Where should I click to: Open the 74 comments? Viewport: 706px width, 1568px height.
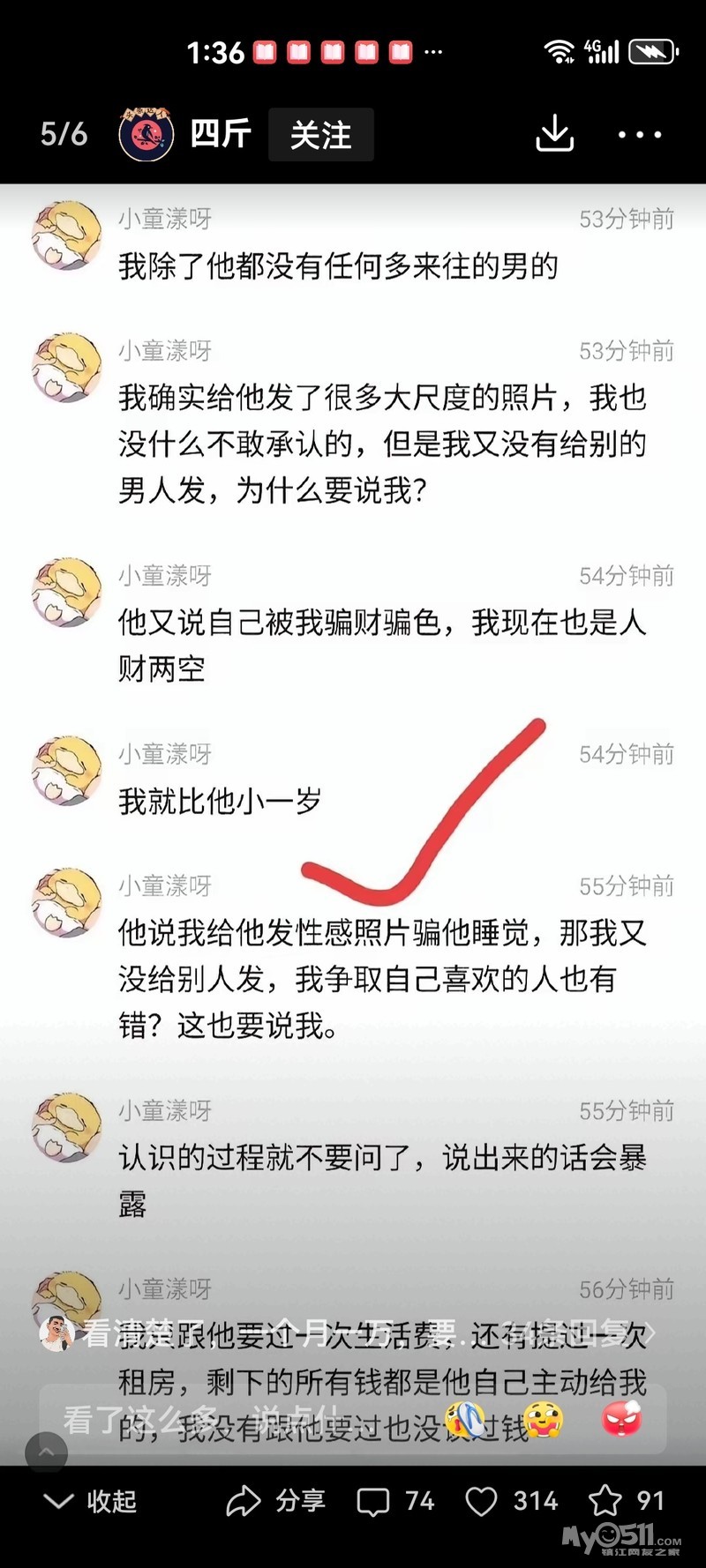pyautogui.click(x=395, y=1501)
